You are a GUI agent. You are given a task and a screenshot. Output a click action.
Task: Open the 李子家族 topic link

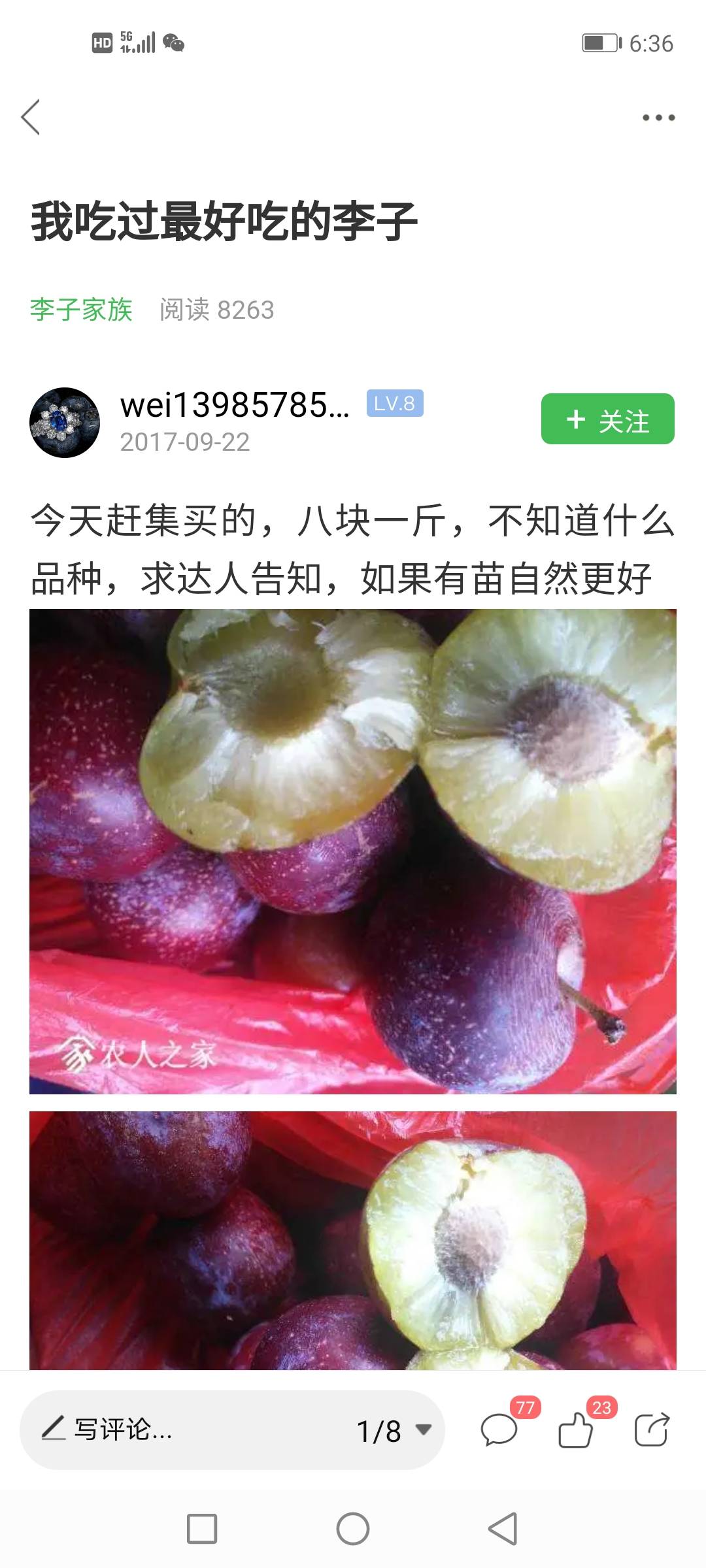click(81, 310)
